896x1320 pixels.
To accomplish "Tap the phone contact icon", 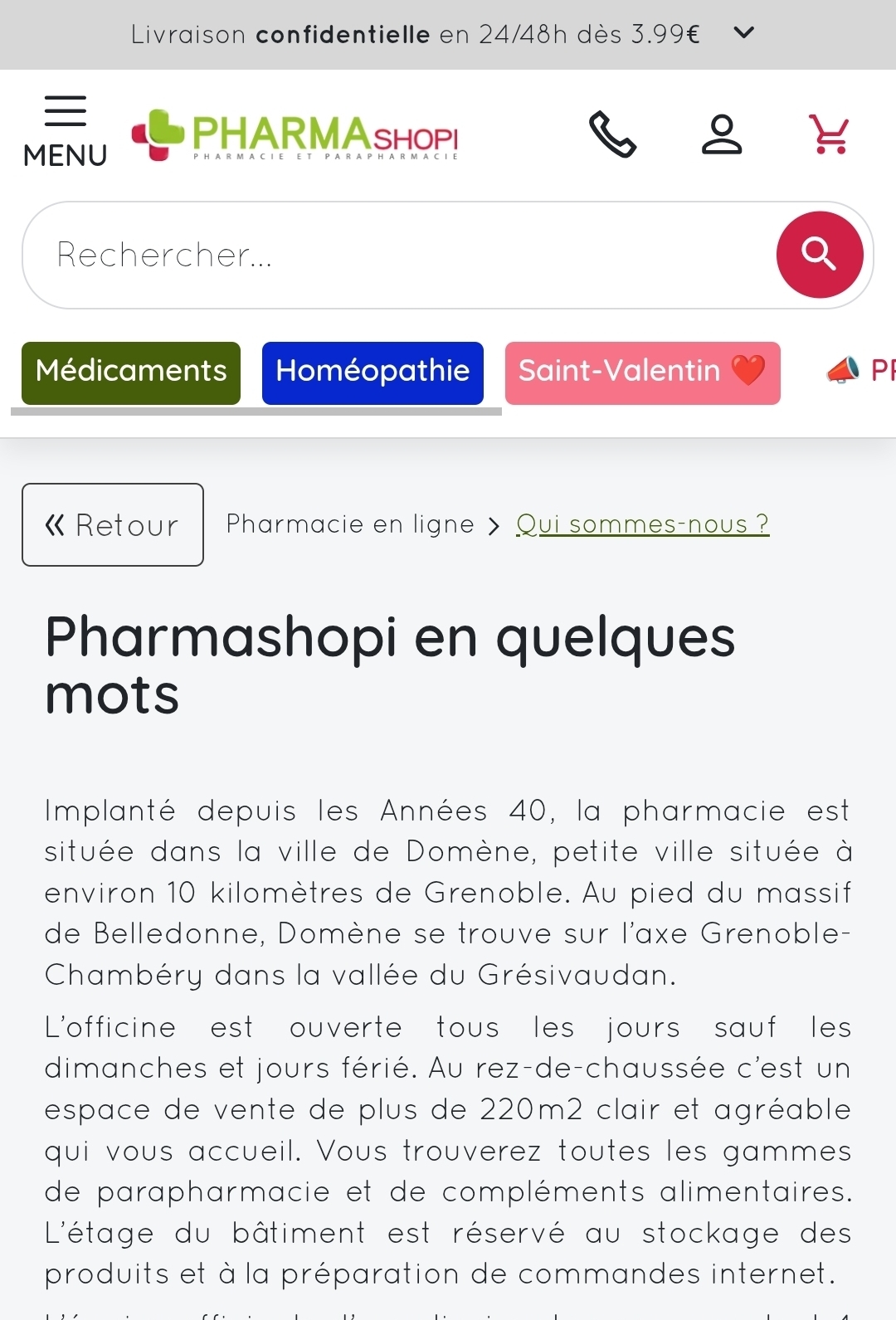I will 612,134.
